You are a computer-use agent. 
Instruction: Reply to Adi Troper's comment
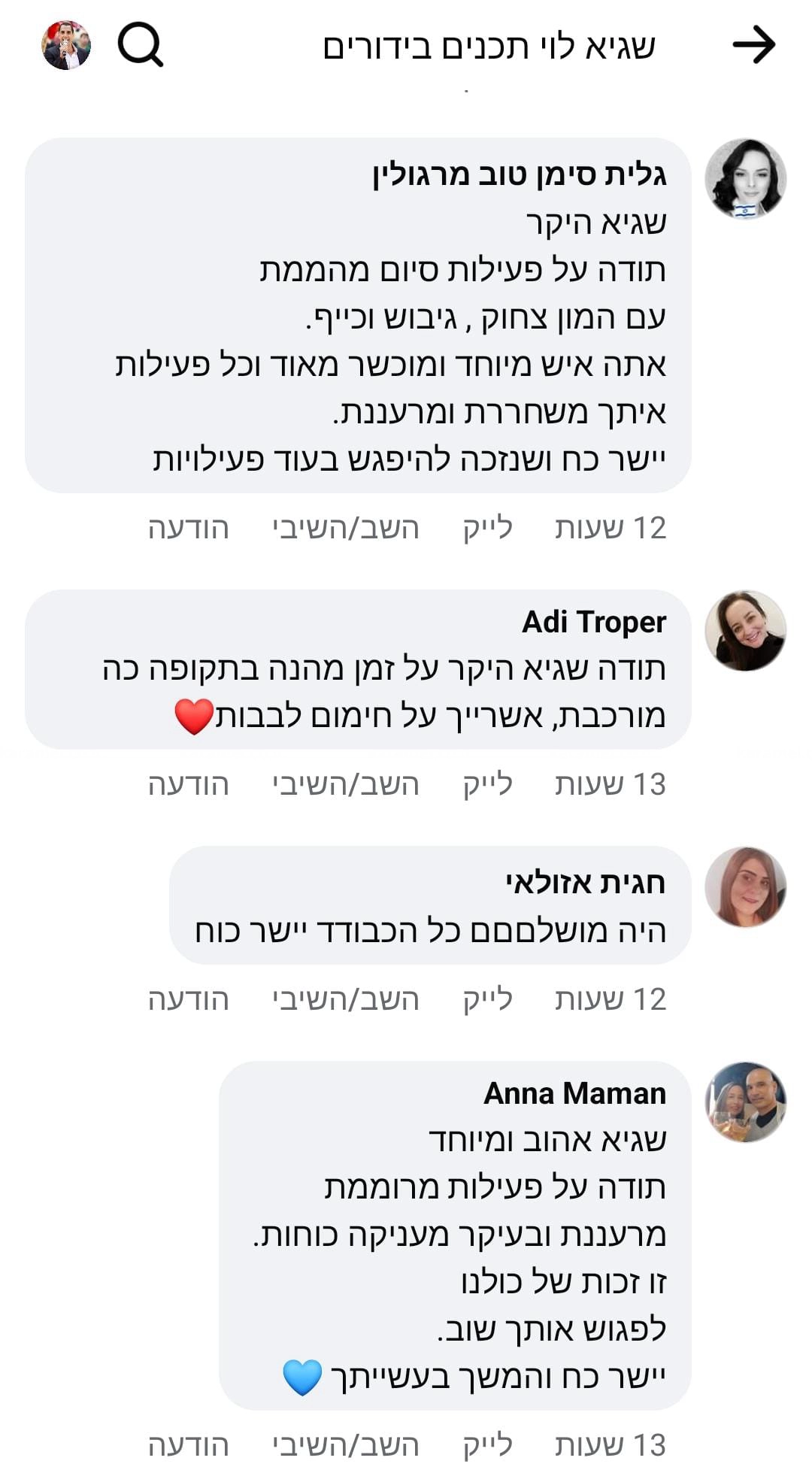346,784
